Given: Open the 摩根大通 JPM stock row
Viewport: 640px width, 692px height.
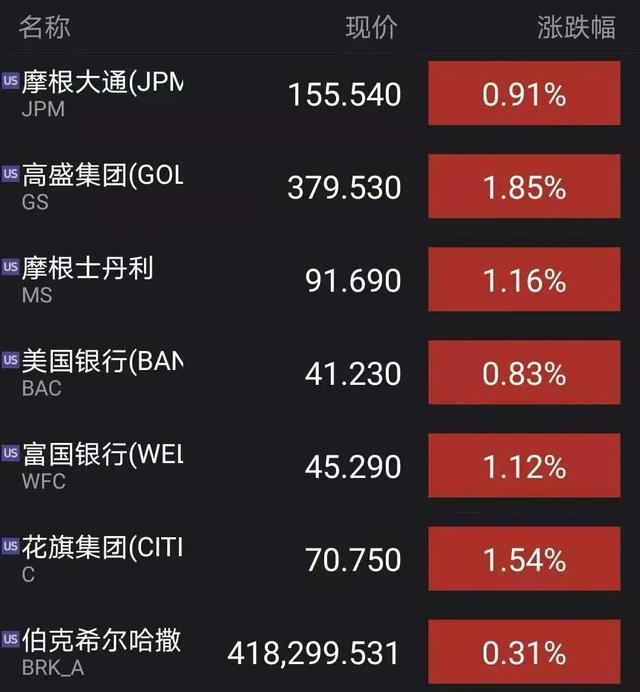Looking at the screenshot, I should click(102, 93).
